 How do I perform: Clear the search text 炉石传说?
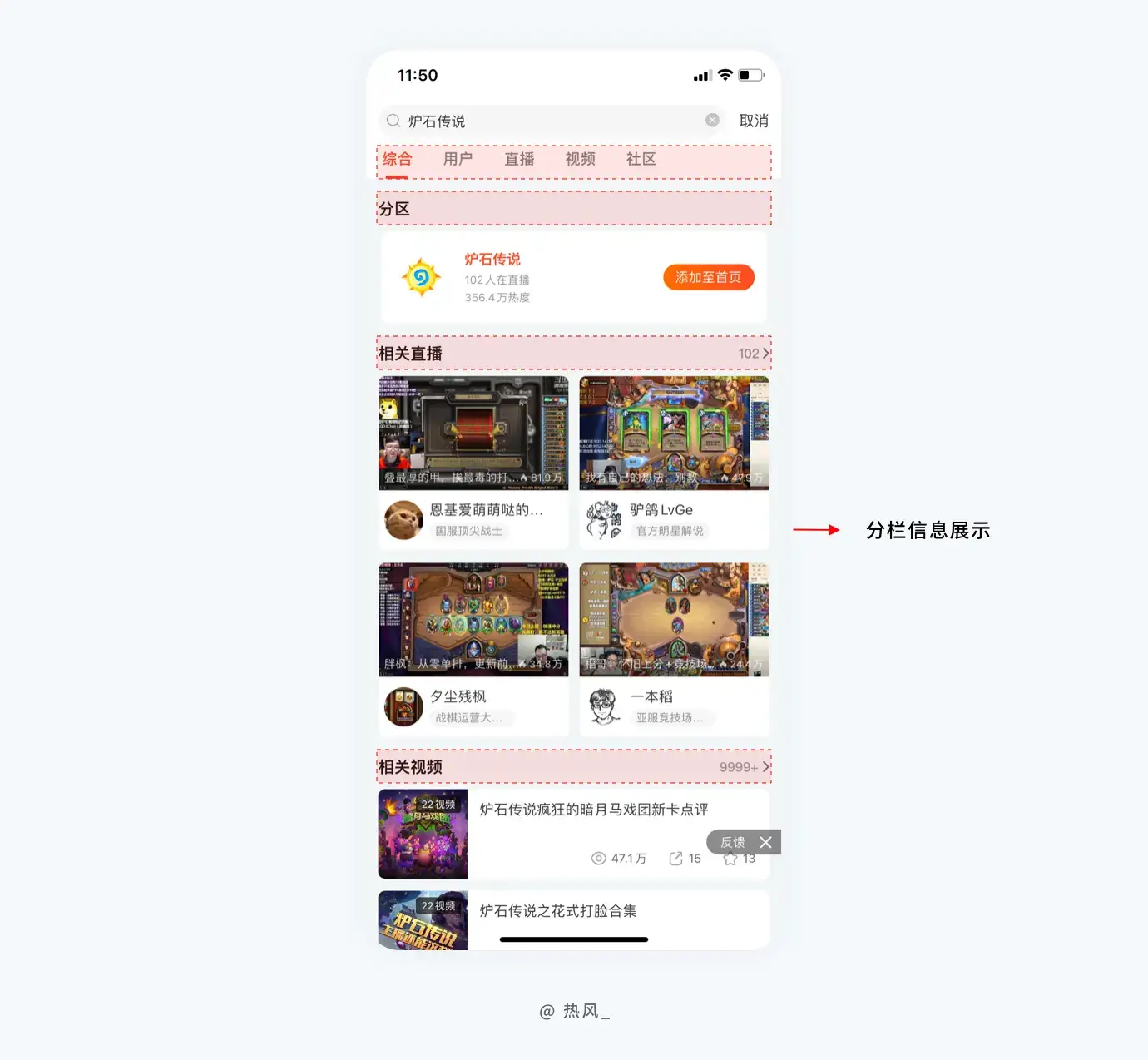point(712,121)
